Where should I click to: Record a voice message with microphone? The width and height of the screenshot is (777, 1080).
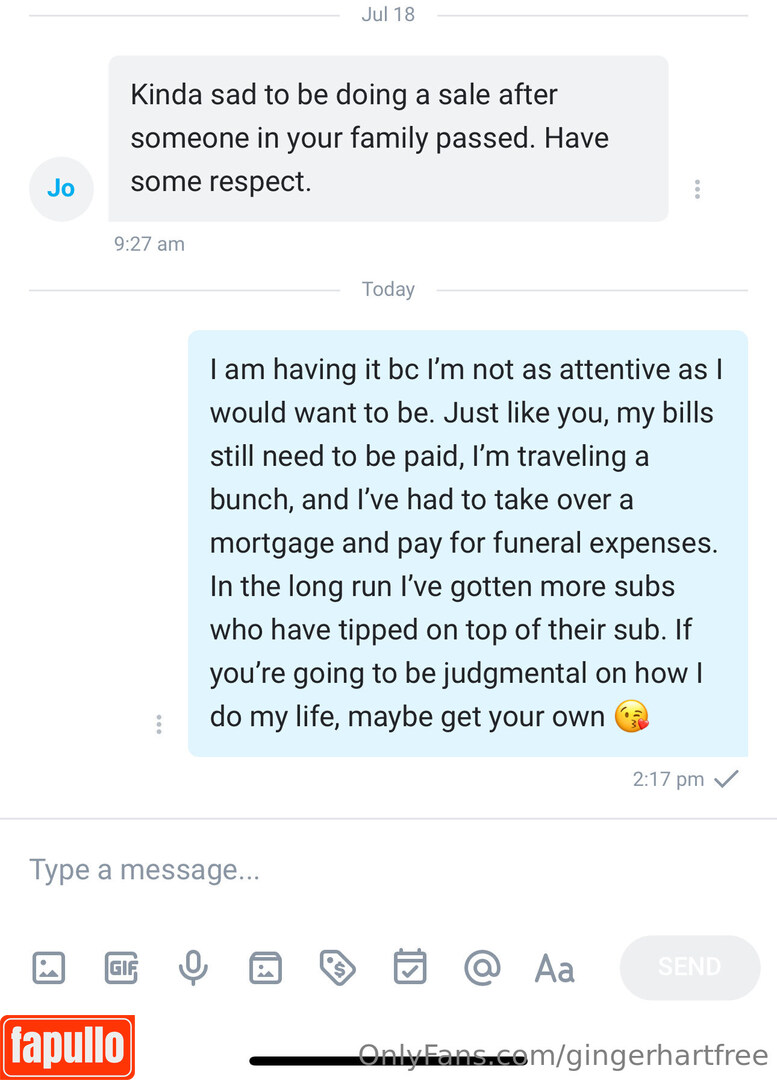193,968
